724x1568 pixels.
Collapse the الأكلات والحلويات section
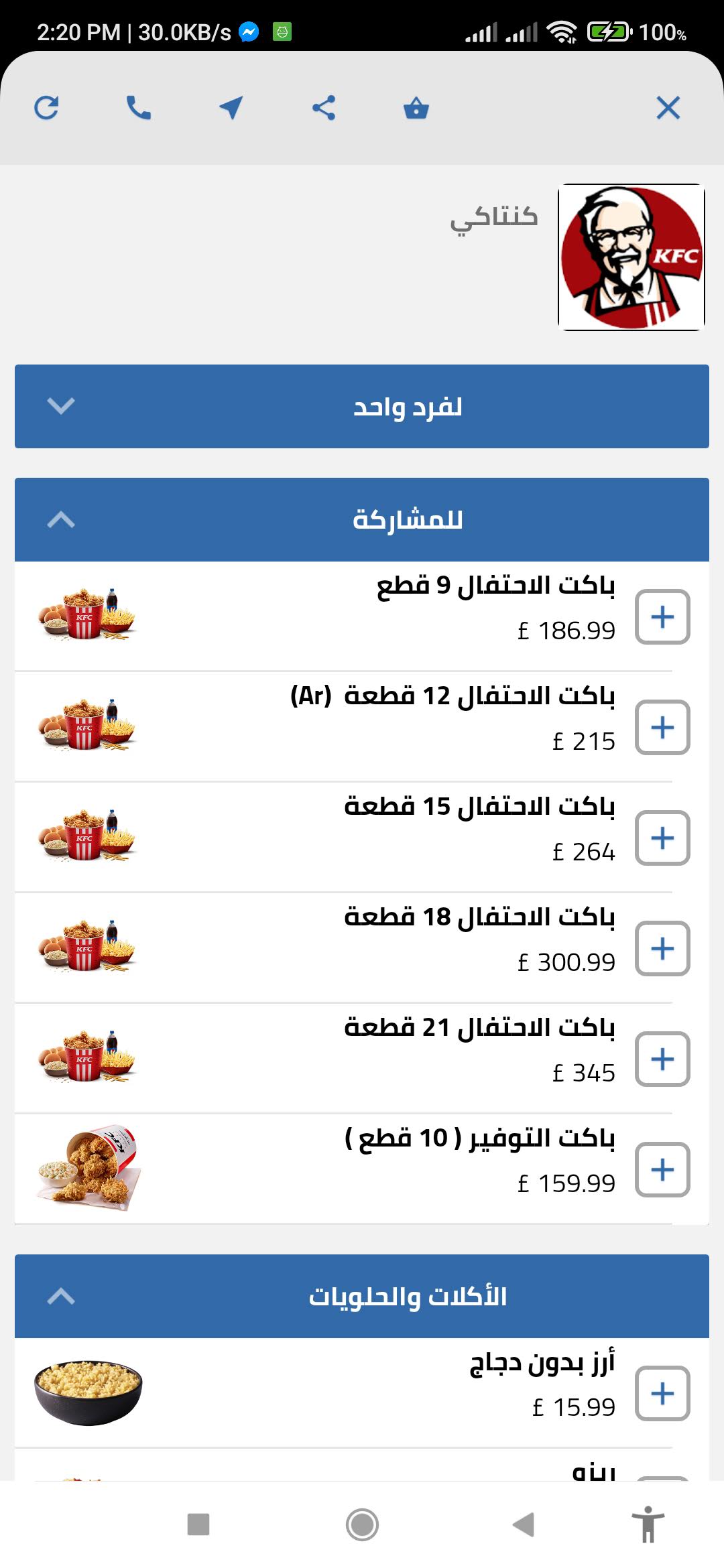tap(362, 1296)
